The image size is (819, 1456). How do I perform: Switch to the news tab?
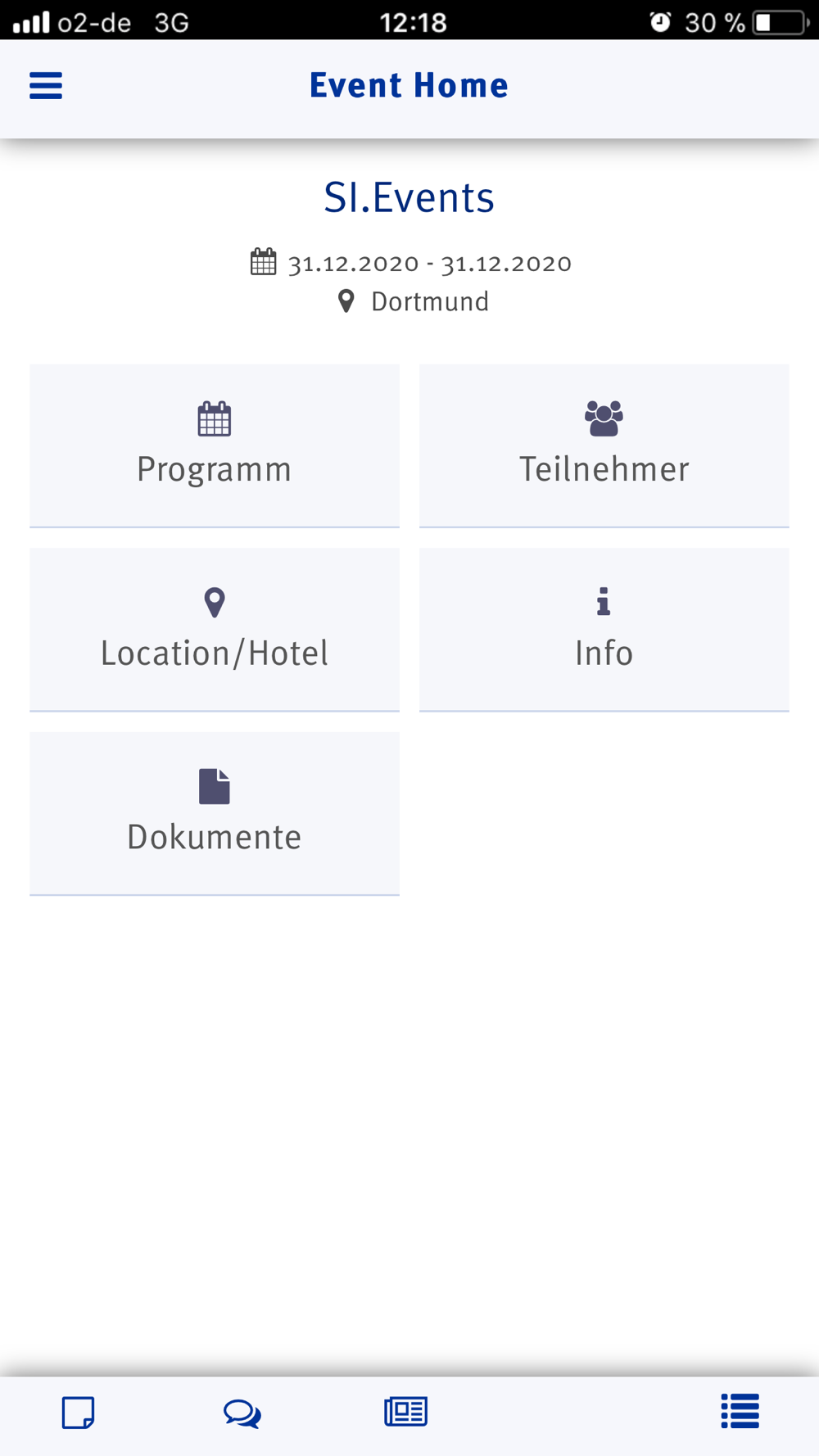[406, 1413]
